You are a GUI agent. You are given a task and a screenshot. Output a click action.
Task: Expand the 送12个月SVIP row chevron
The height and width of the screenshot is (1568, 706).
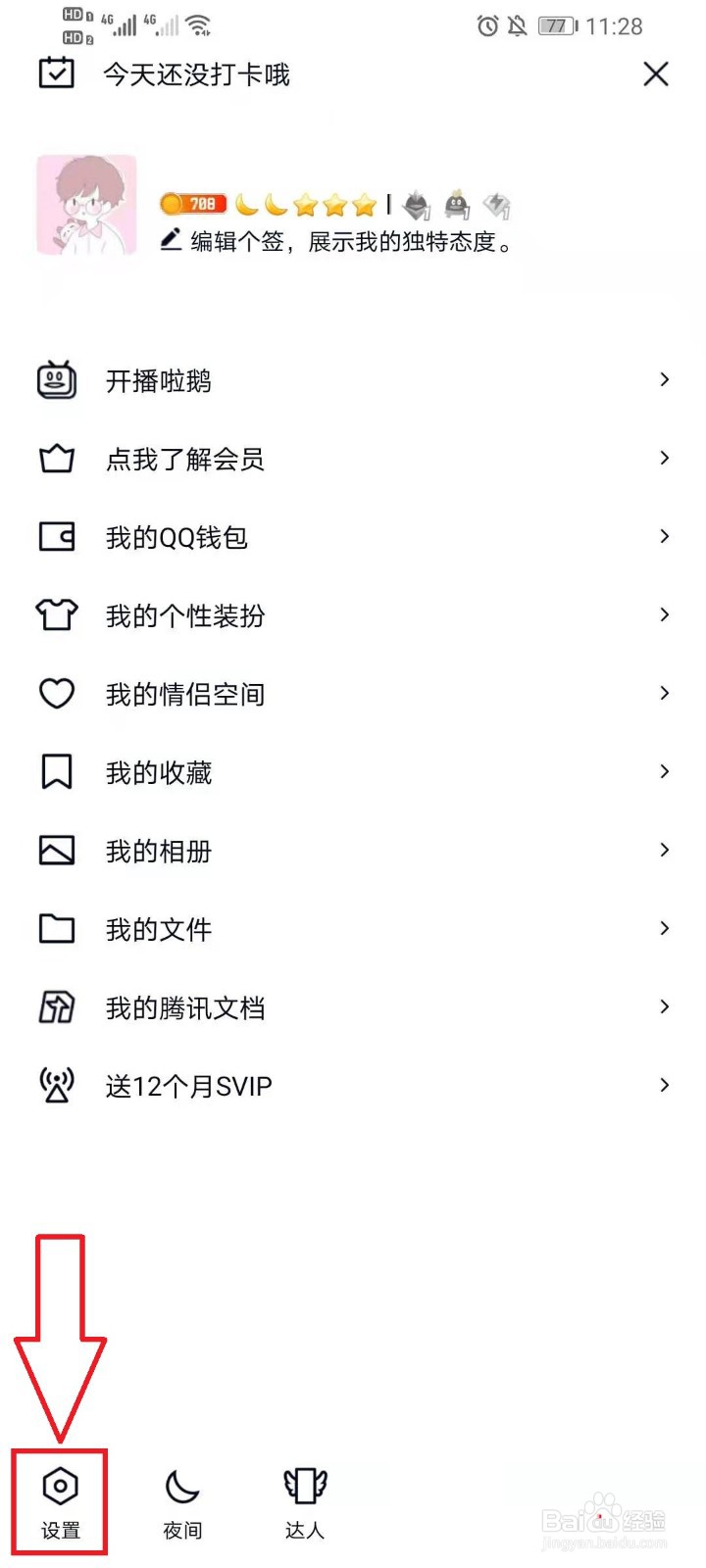tap(664, 1086)
